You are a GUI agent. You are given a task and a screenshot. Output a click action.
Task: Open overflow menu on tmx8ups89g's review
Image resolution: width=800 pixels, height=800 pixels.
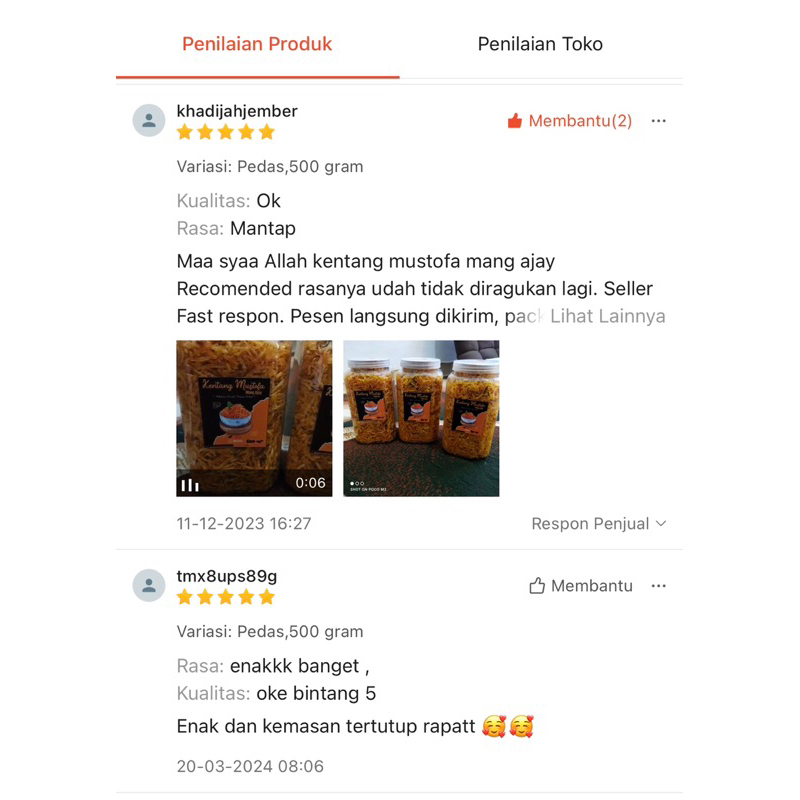(x=658, y=586)
